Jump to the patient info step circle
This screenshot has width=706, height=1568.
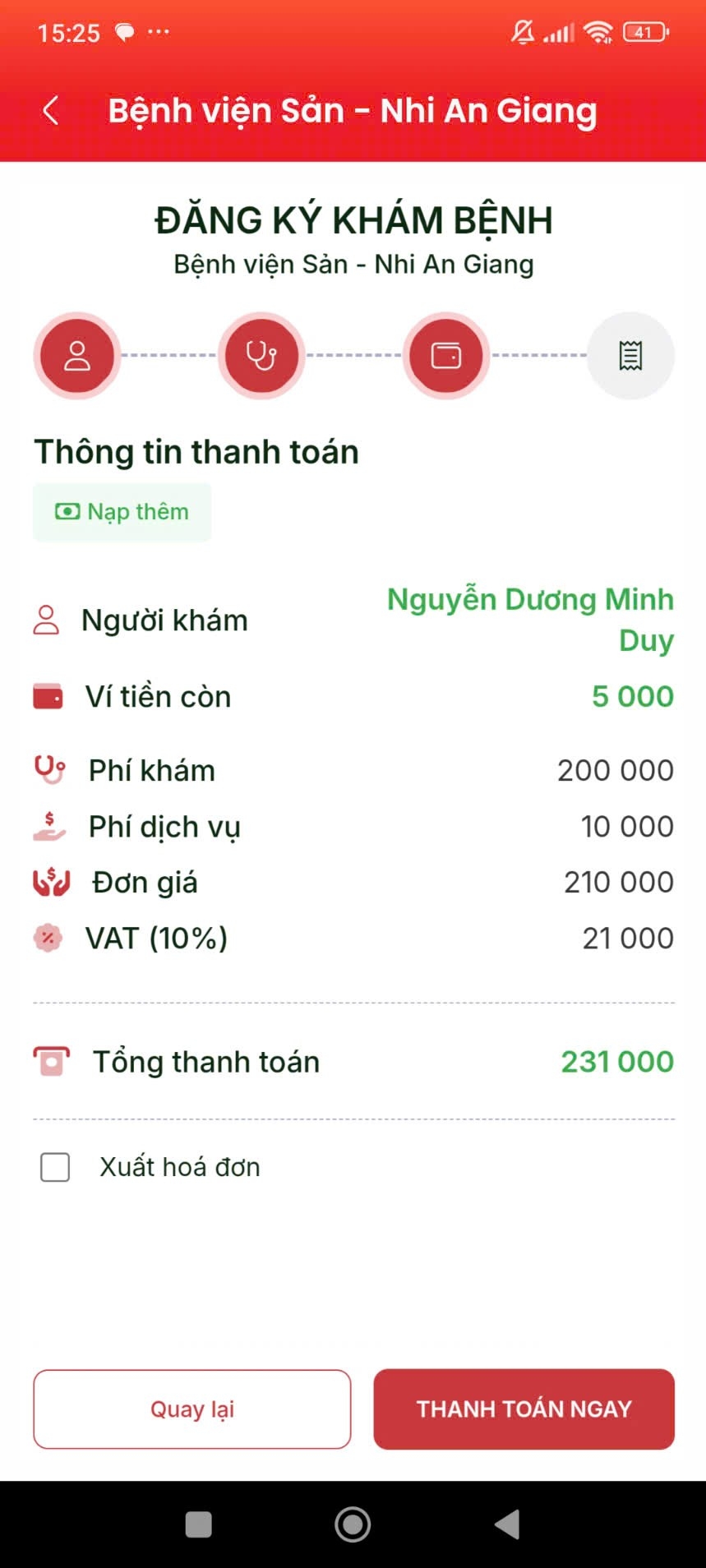pos(77,356)
